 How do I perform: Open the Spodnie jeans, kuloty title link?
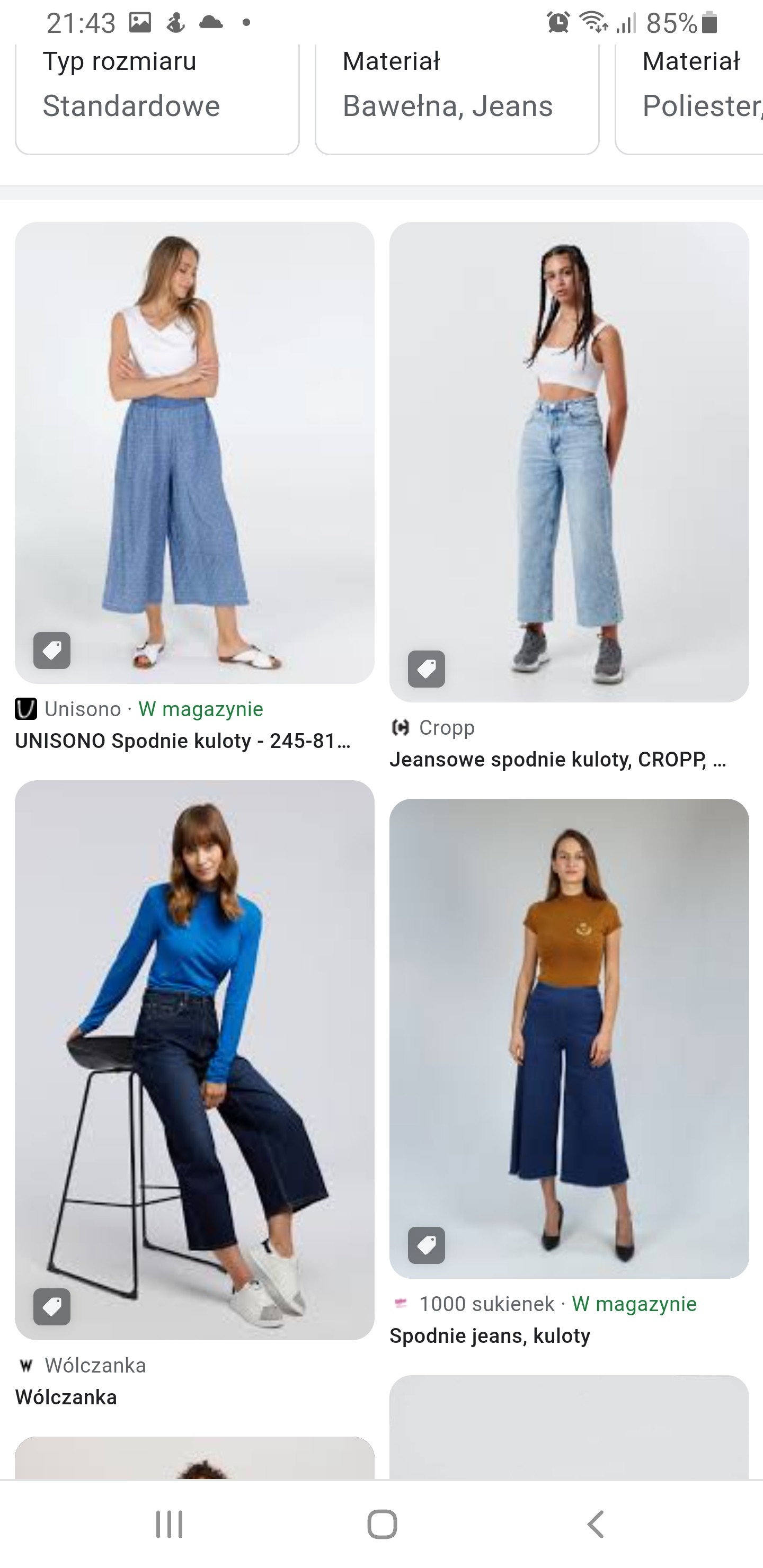490,1336
